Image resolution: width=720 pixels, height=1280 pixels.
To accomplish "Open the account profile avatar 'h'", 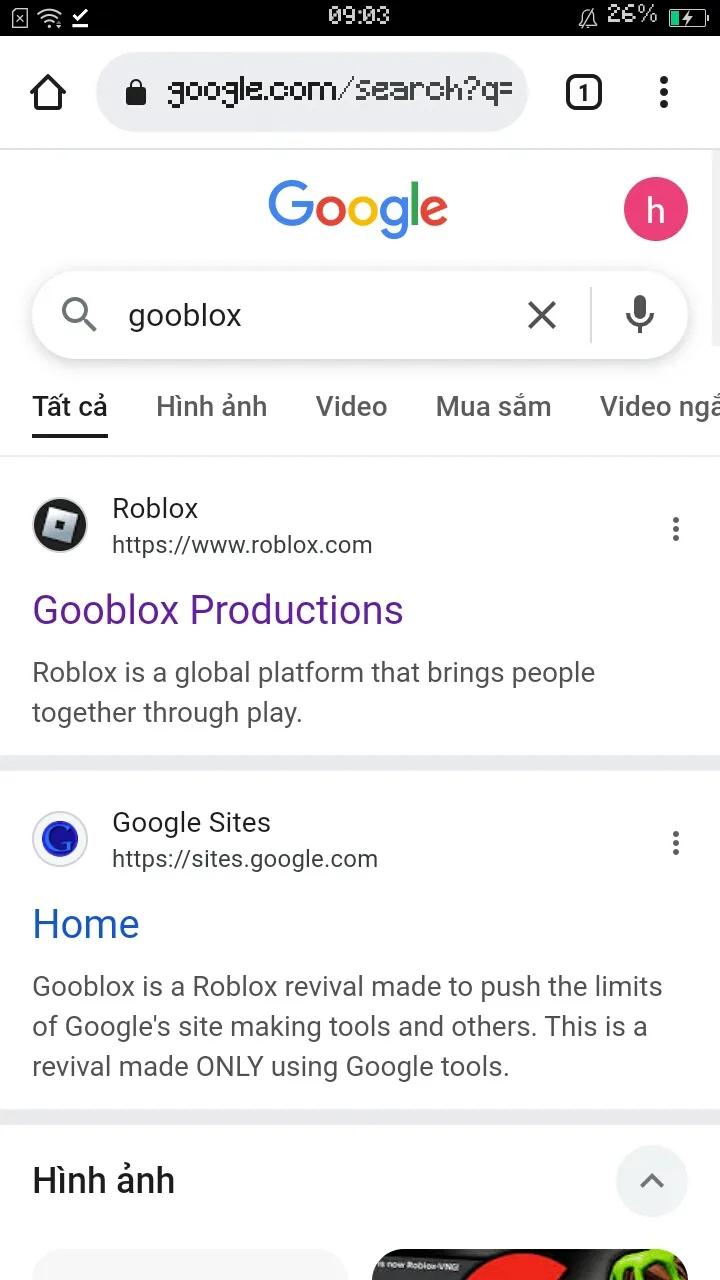I will click(x=656, y=210).
